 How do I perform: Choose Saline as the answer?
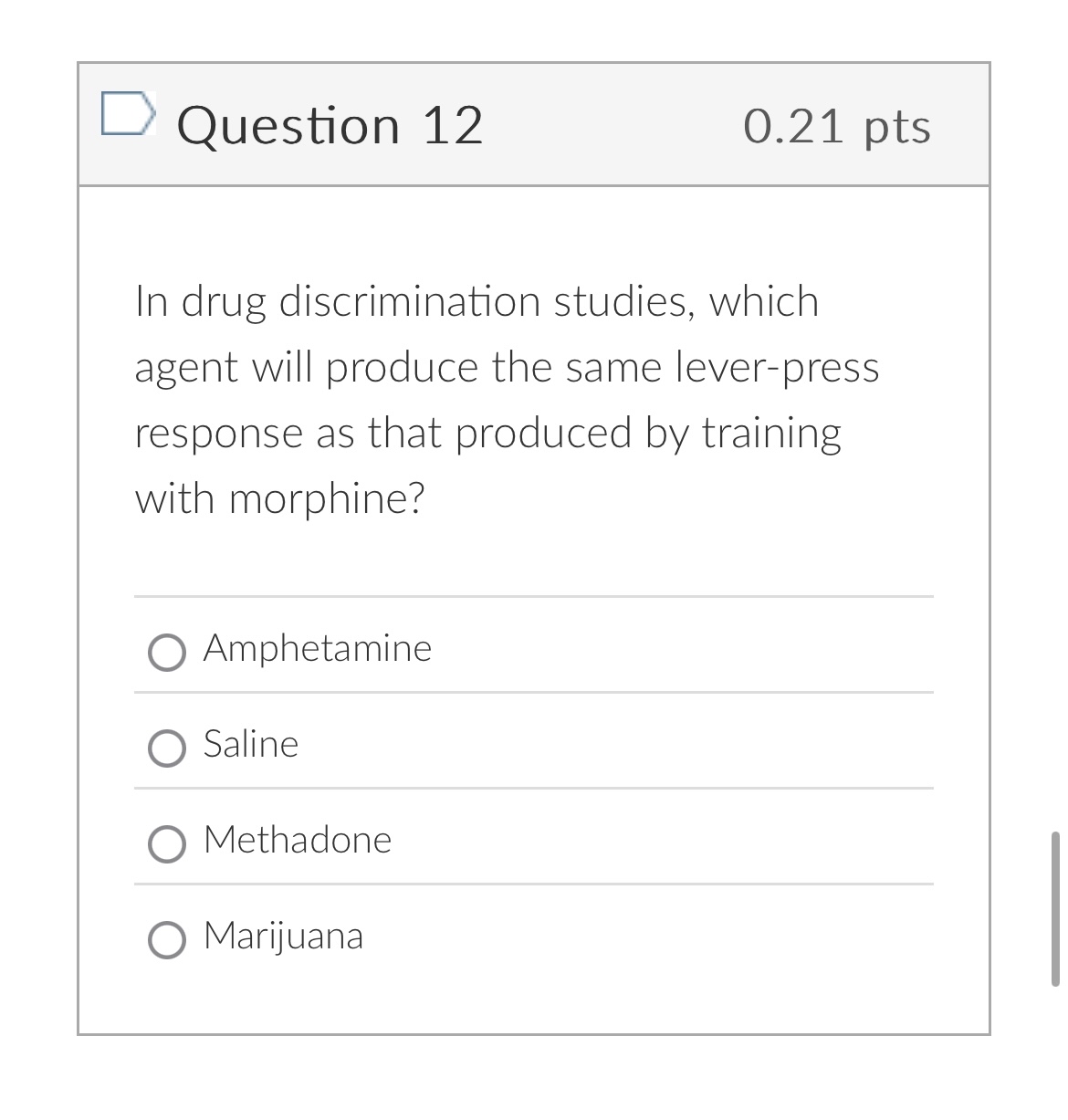click(x=167, y=748)
